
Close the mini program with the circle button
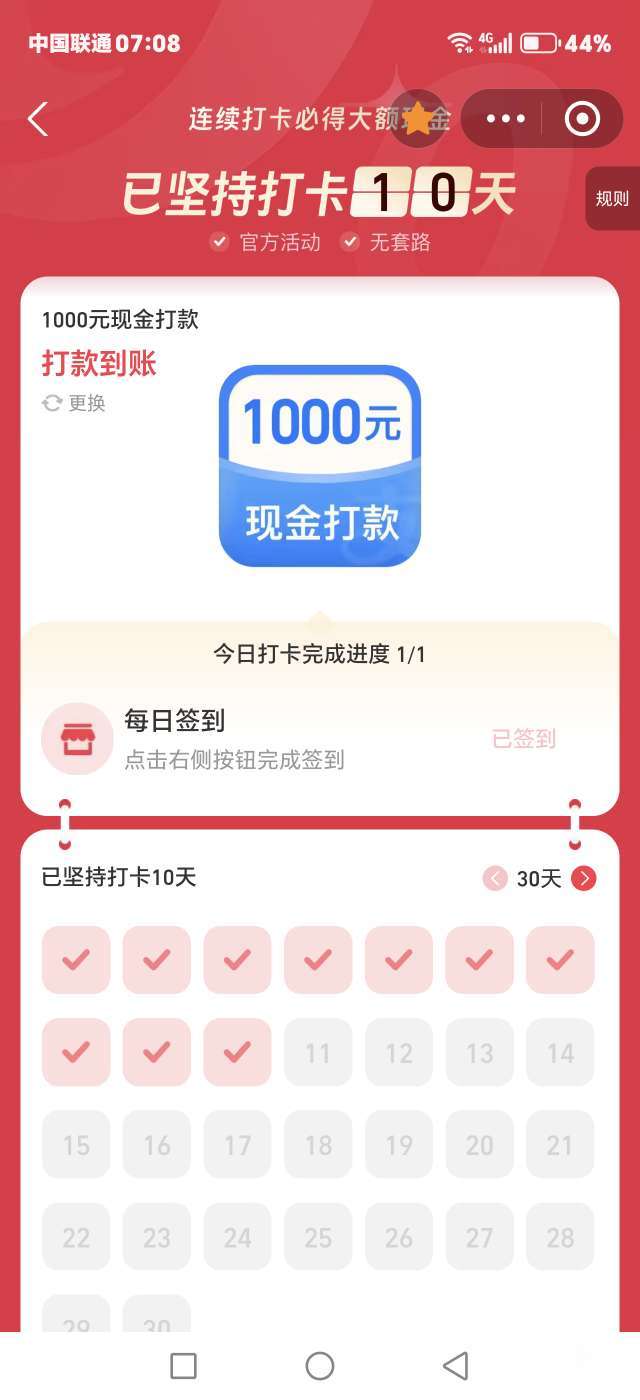pyautogui.click(x=582, y=119)
